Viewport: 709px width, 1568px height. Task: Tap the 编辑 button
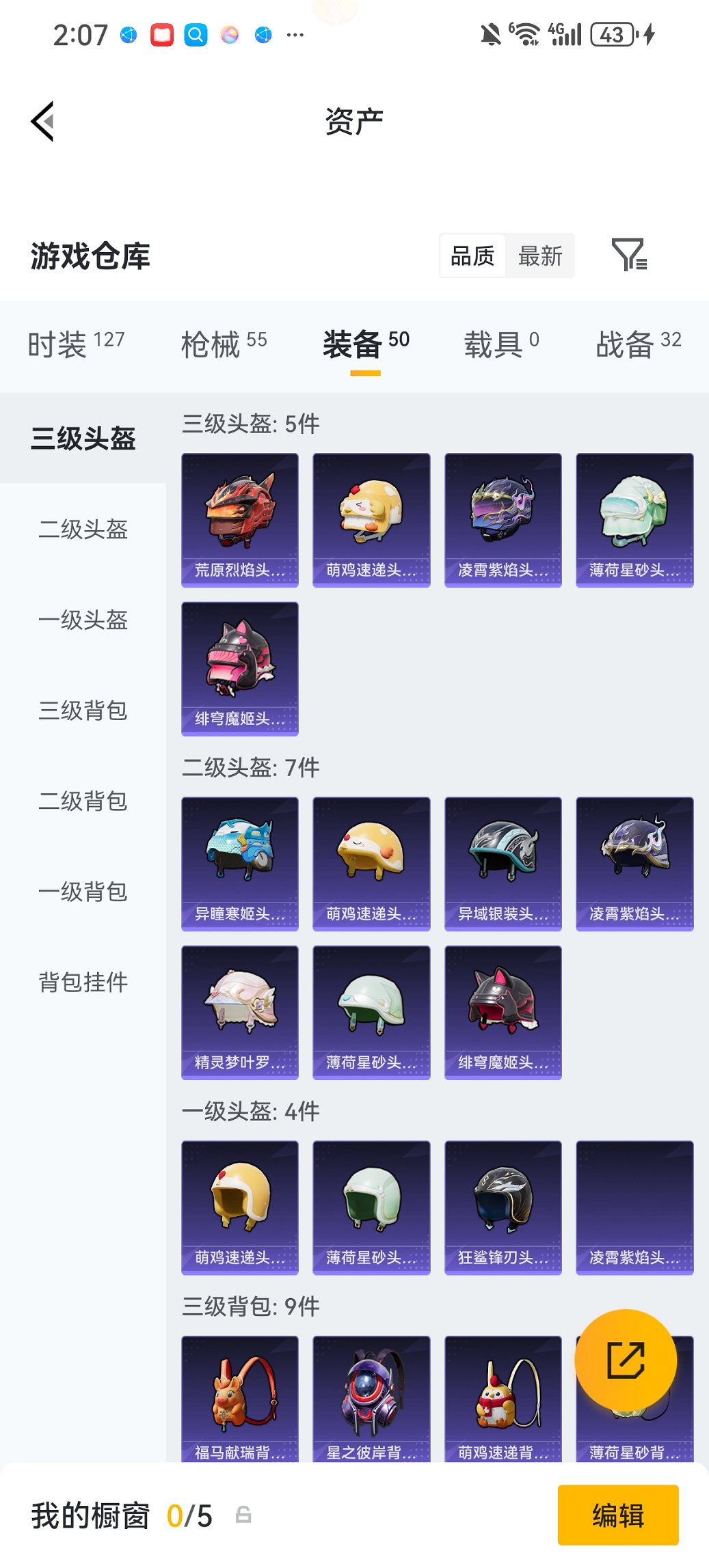pos(617,1515)
